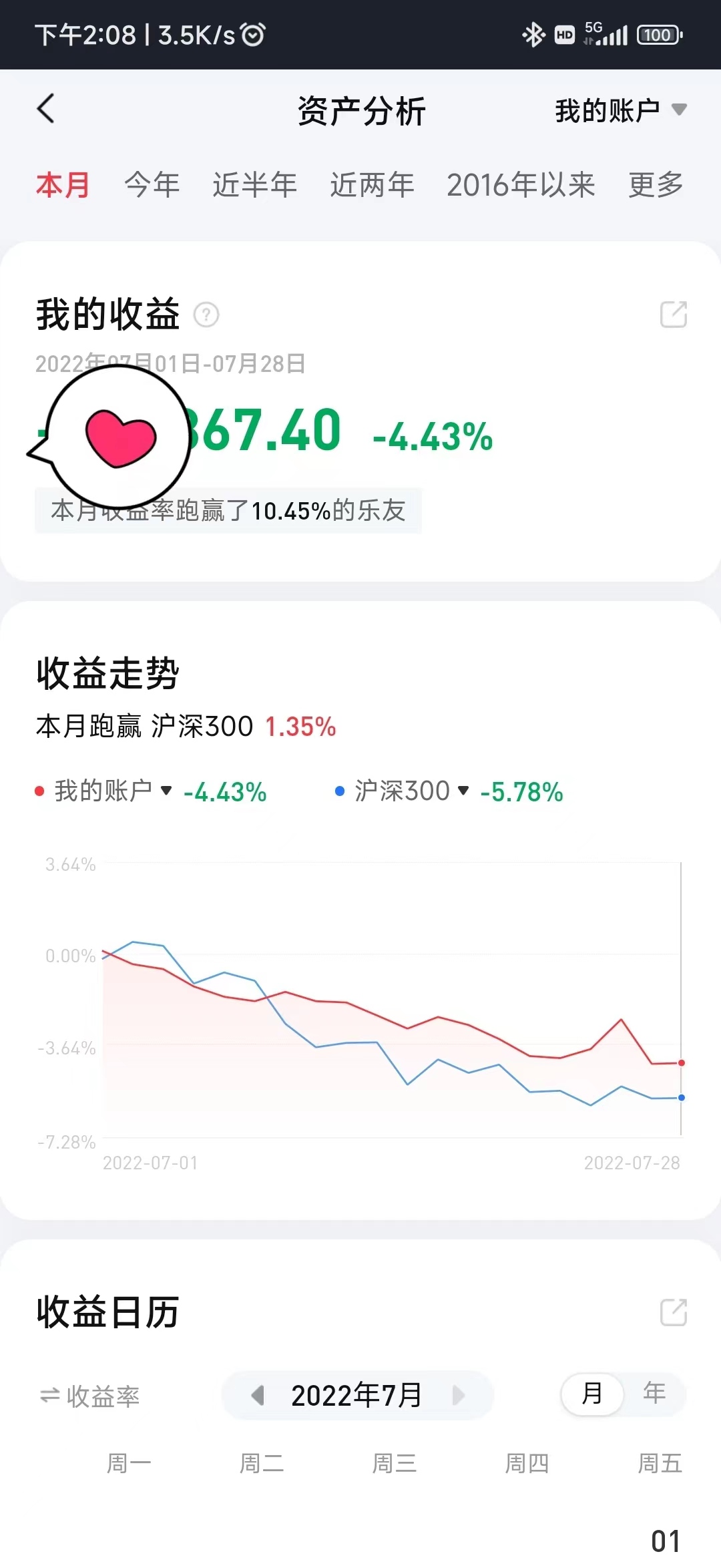Viewport: 721px width, 1568px height.
Task: Switch the calendar to 月 view
Action: coord(592,1394)
